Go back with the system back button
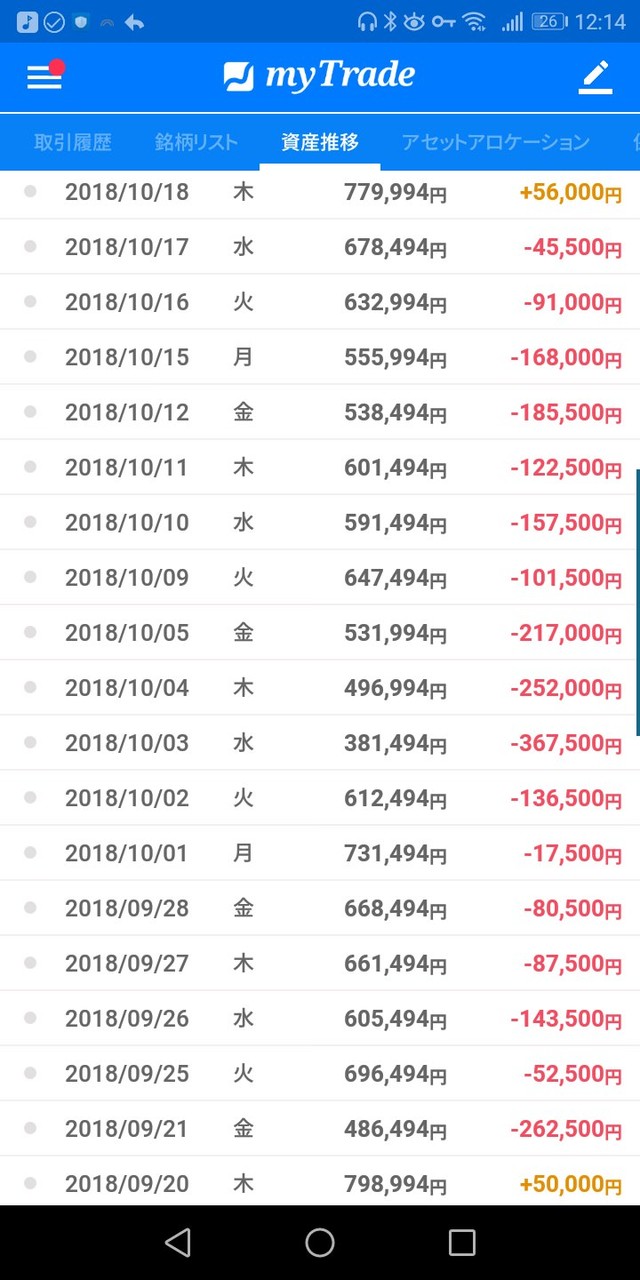640x1280 pixels. point(178,1242)
